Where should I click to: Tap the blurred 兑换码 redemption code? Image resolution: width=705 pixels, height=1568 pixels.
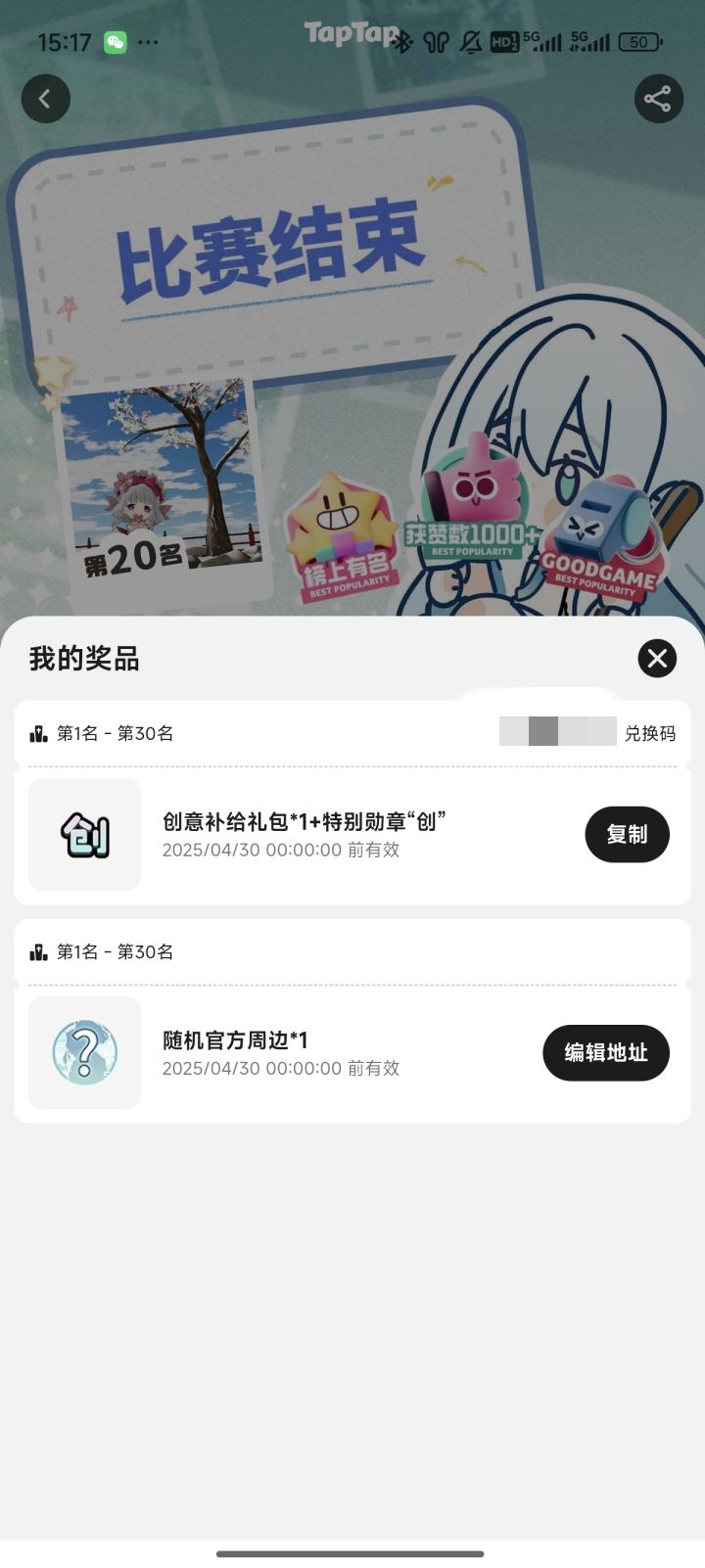coord(558,732)
